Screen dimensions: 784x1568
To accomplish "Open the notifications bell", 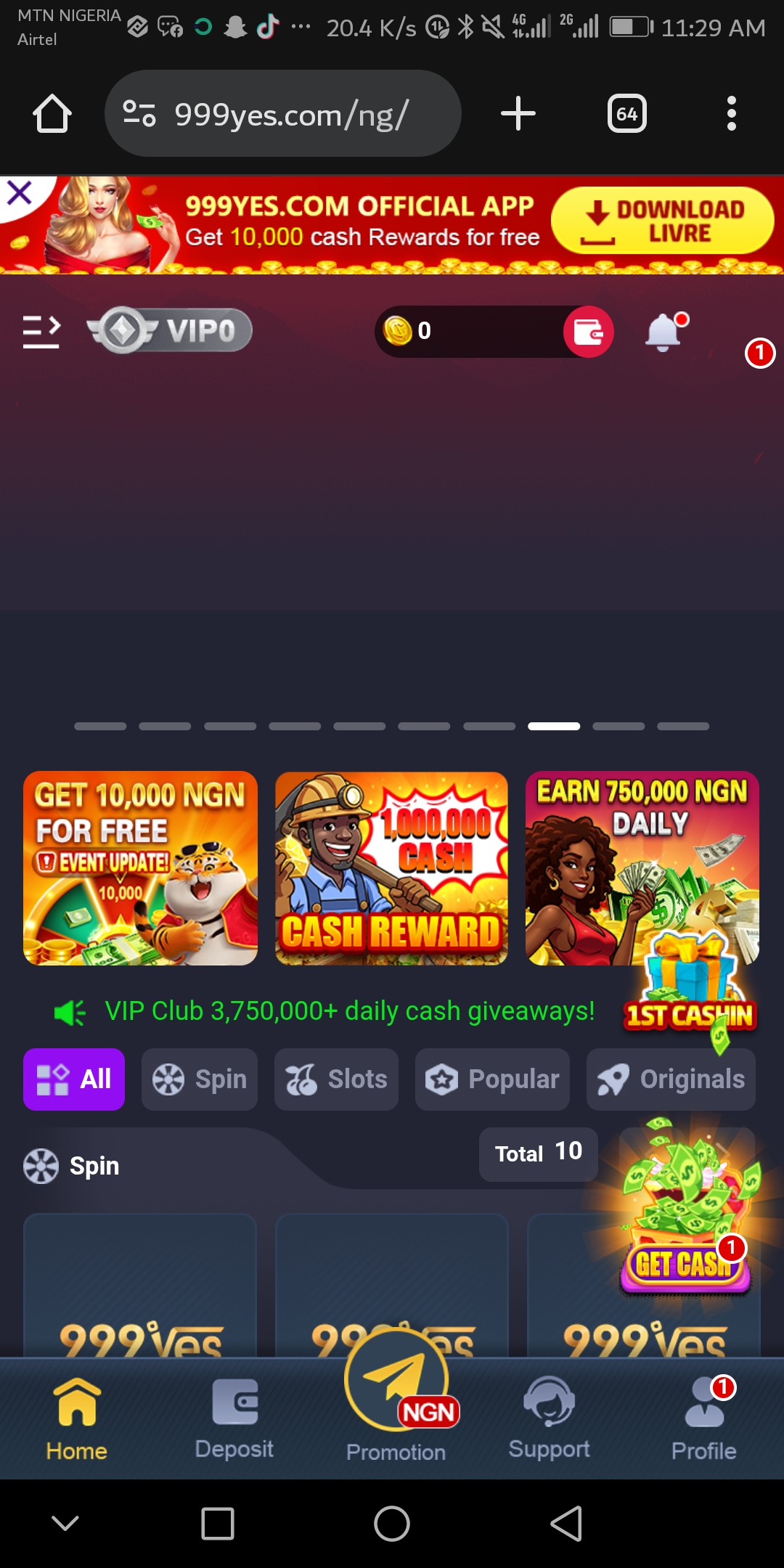I will 664,332.
